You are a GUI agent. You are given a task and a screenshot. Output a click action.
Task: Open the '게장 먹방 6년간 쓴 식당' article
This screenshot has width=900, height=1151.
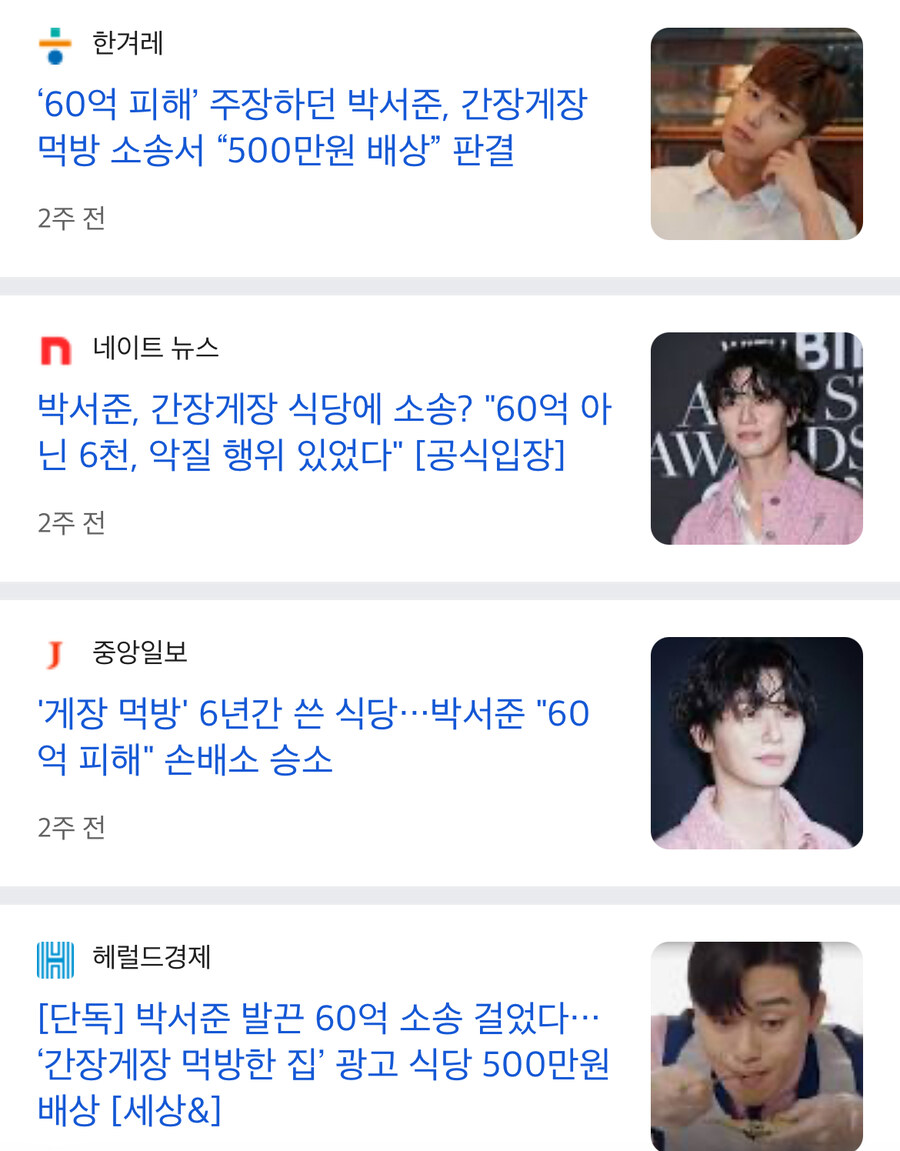(300, 740)
